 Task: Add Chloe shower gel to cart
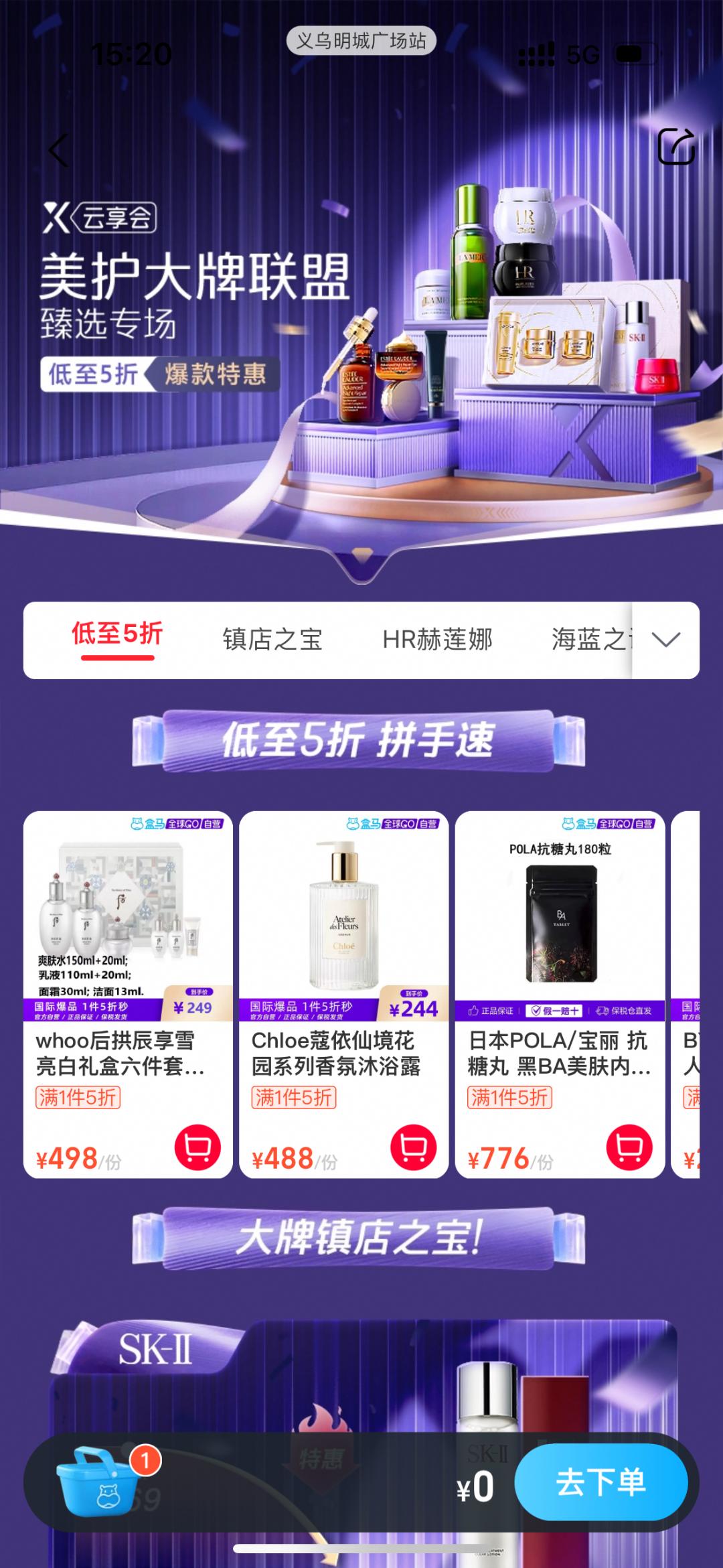tap(413, 1147)
